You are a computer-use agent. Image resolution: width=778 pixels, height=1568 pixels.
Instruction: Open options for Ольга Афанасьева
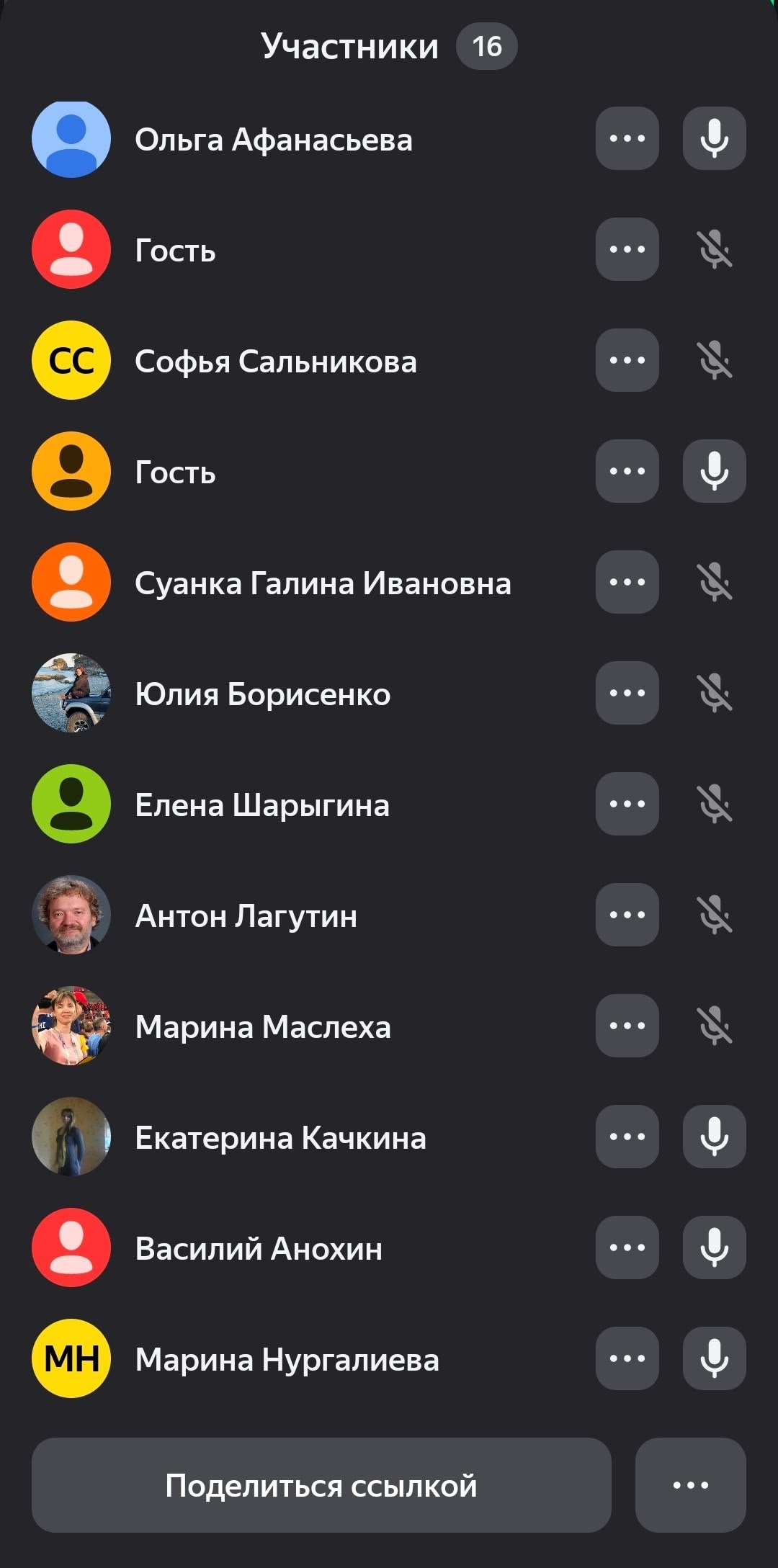pos(627,138)
